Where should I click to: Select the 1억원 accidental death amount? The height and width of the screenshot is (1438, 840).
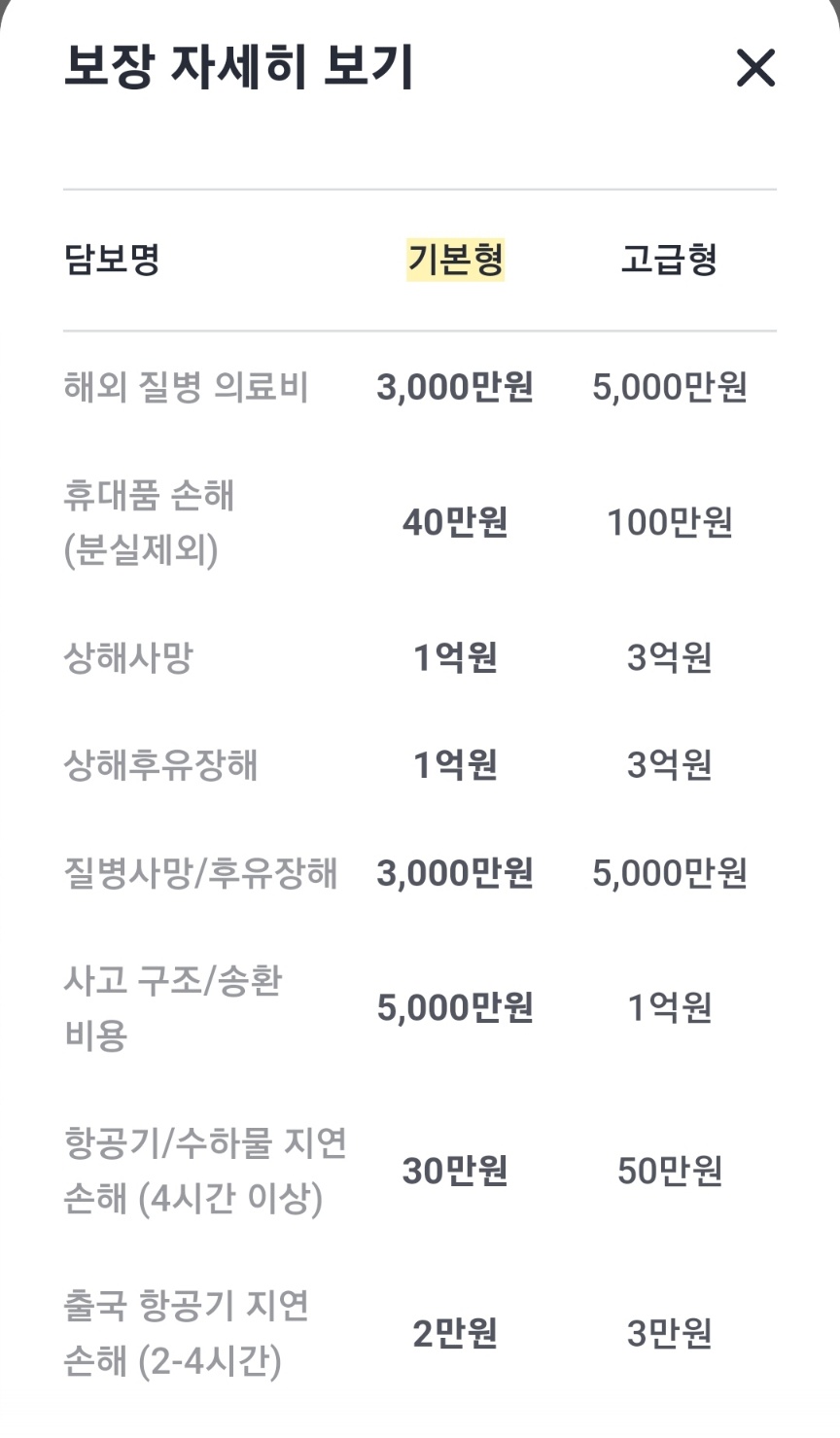point(456,658)
